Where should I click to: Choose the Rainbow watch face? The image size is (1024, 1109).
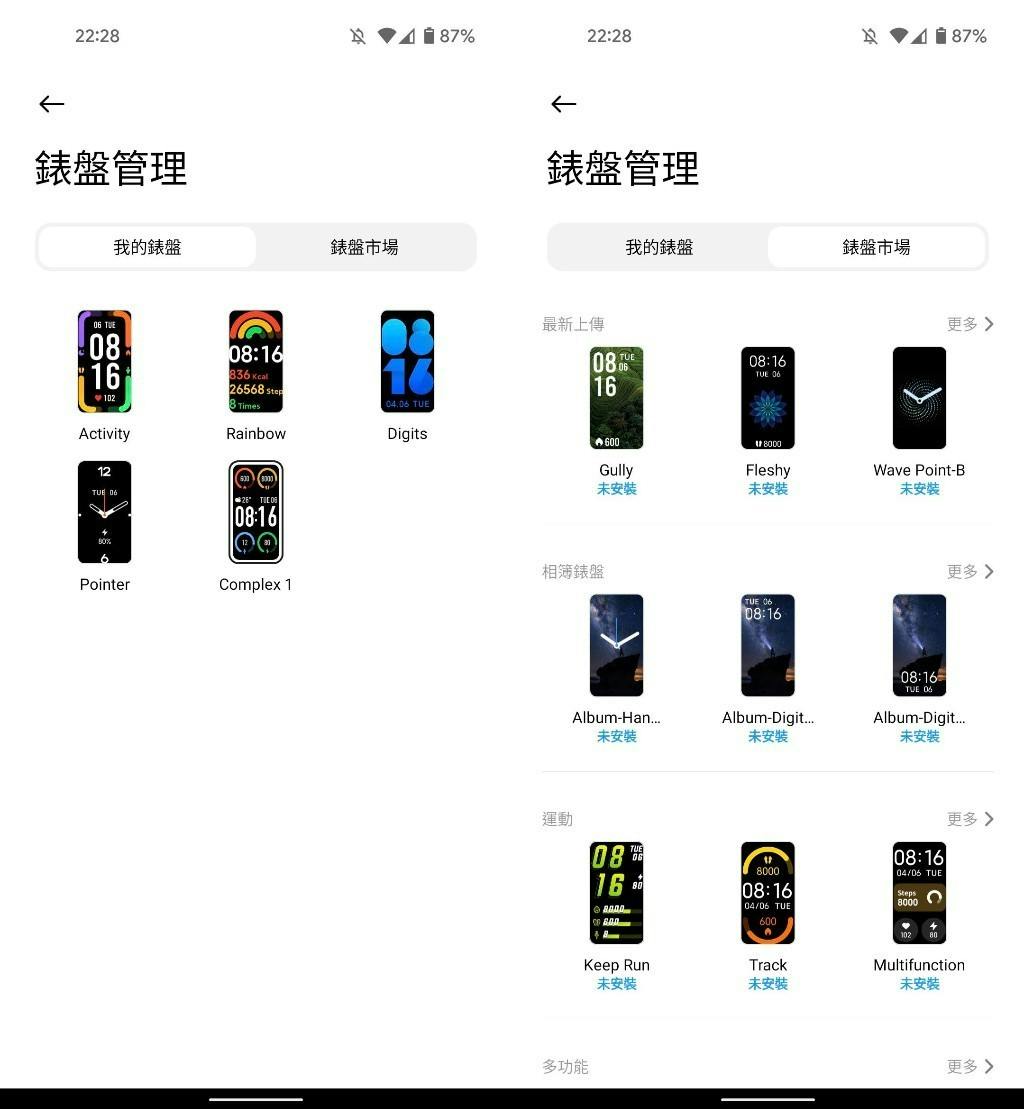(x=256, y=362)
